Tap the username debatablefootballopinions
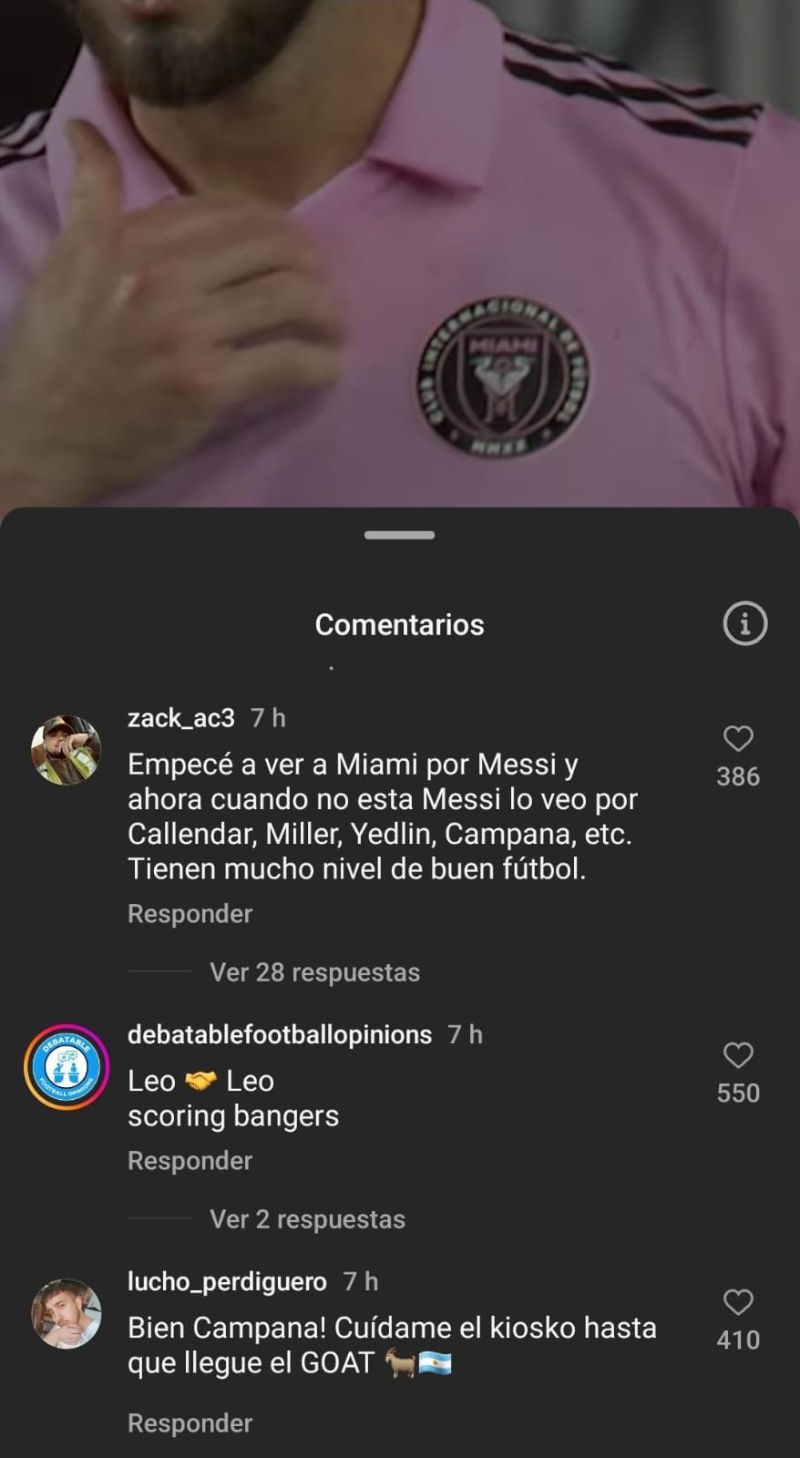This screenshot has height=1458, width=800. coord(280,1034)
